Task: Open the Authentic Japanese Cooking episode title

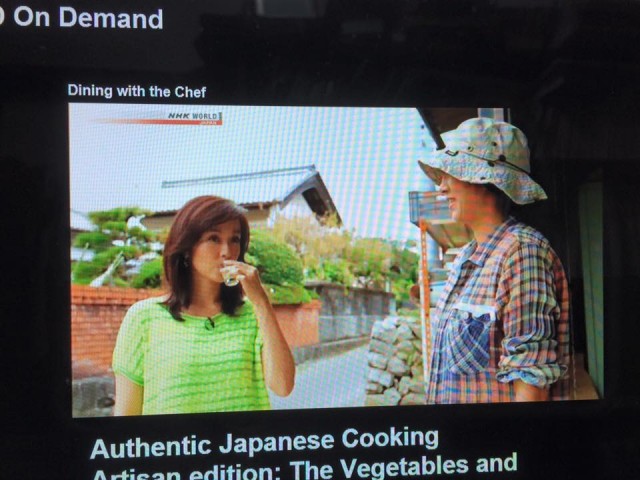Action: coord(300,452)
